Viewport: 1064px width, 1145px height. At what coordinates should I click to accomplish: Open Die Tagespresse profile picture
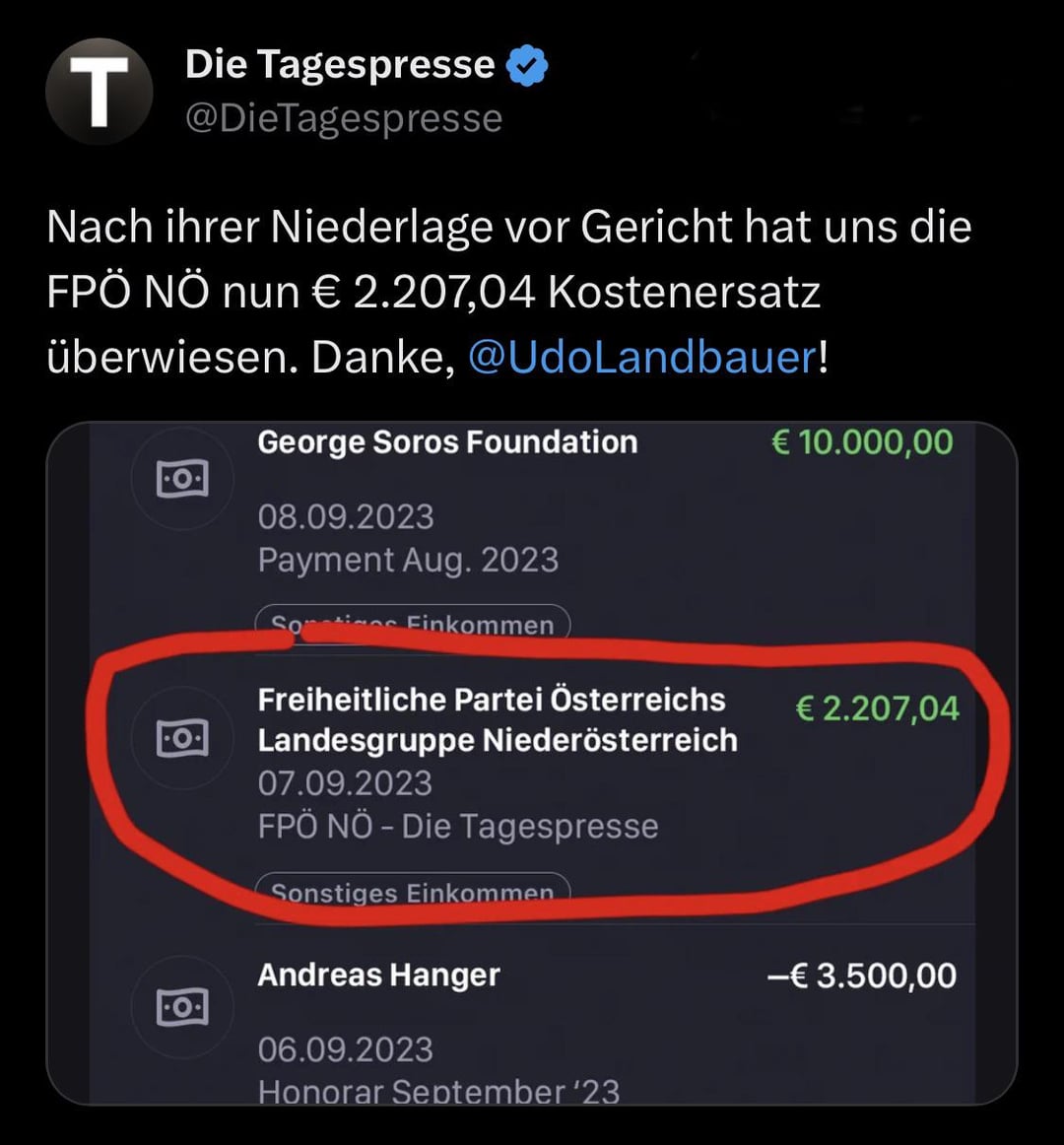tap(99, 92)
